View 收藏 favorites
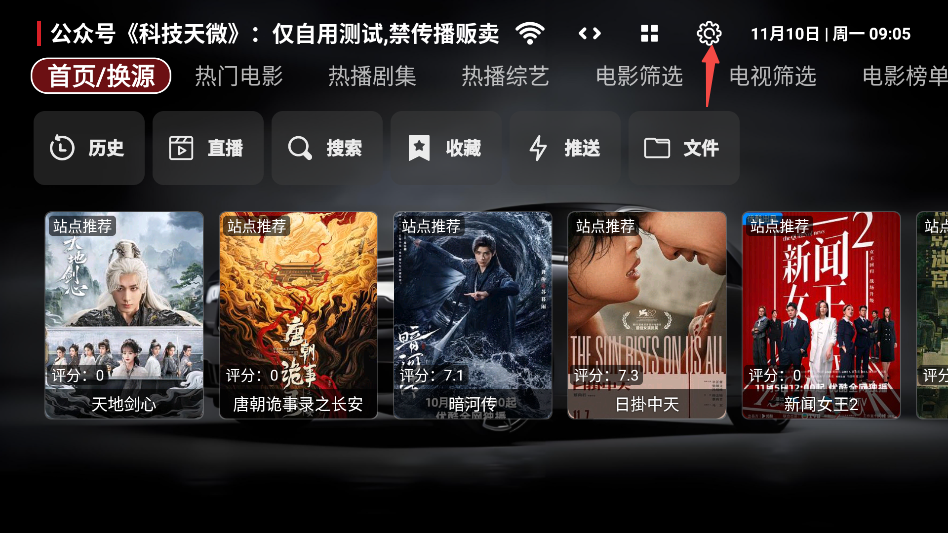 point(446,148)
